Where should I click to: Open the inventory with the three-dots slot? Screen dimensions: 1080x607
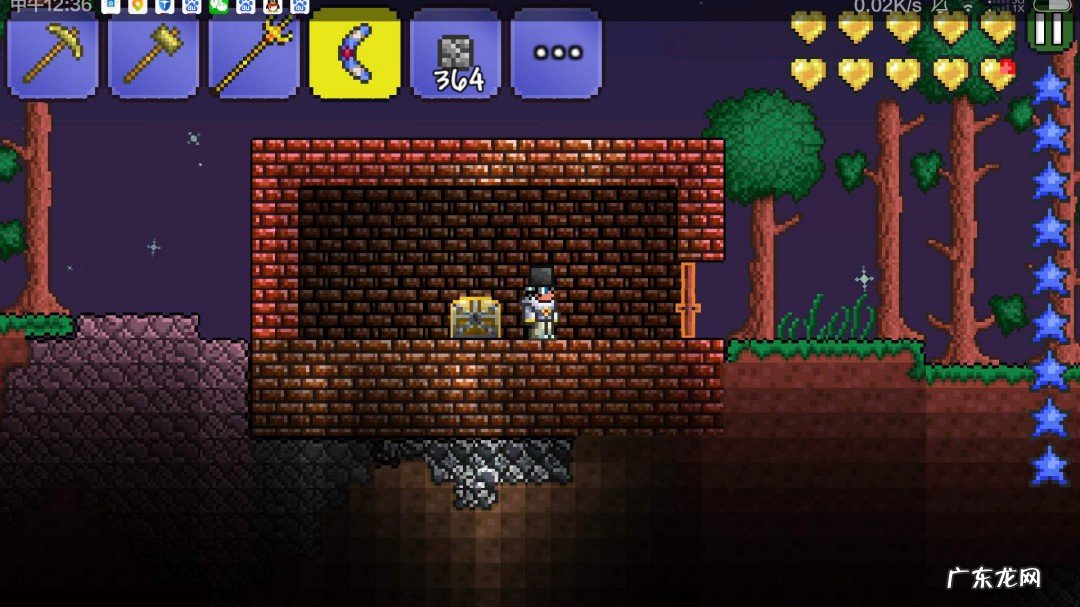click(556, 54)
